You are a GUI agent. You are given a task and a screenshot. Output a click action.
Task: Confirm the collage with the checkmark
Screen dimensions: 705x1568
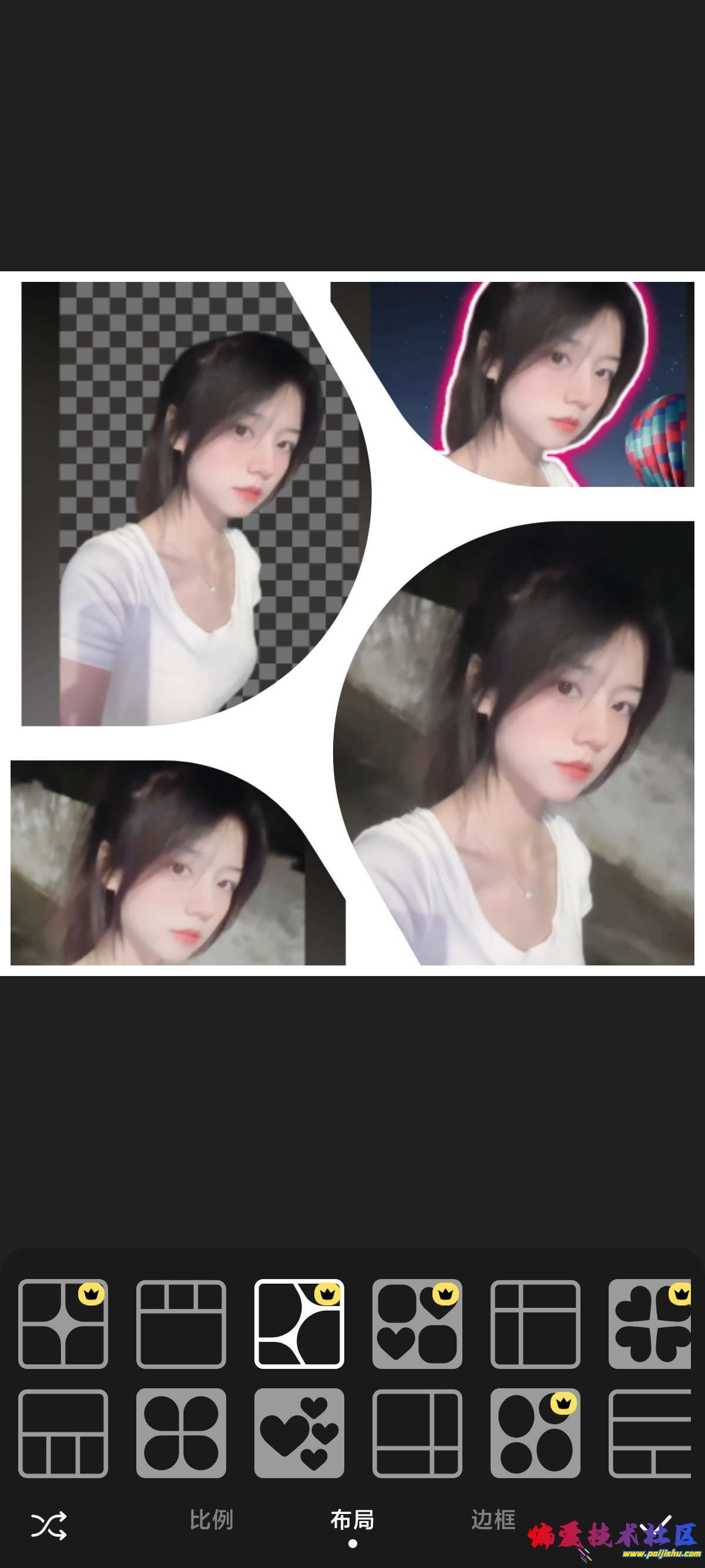tap(657, 1523)
